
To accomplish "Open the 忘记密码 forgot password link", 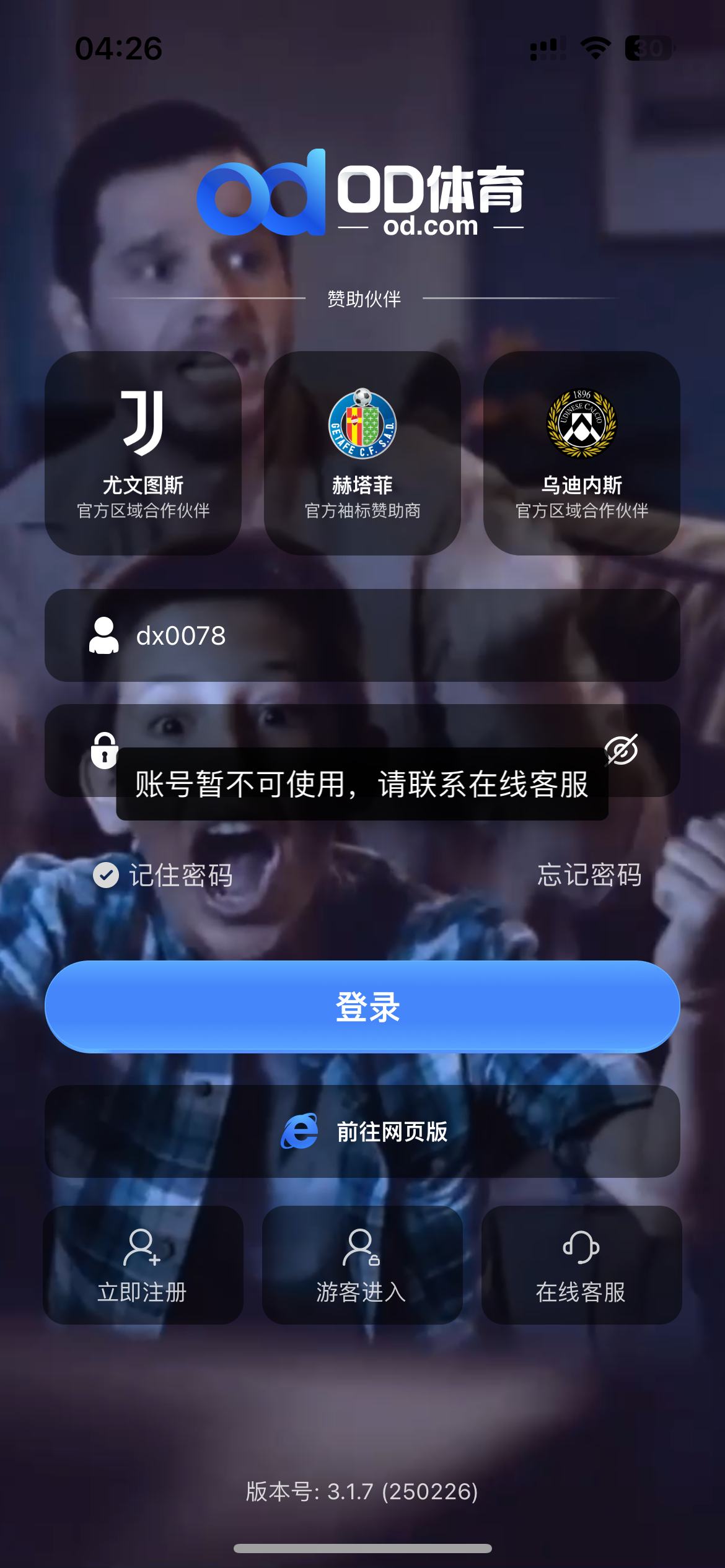I will coord(589,875).
